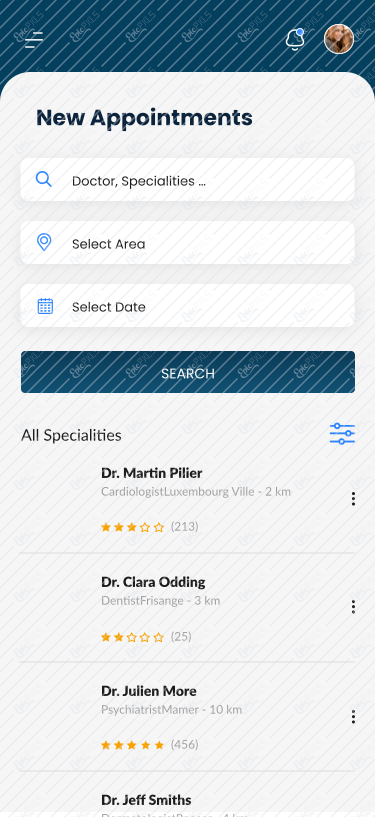View Dr. Clara Odding's profile
This screenshot has height=817, width=375.
tap(188, 608)
